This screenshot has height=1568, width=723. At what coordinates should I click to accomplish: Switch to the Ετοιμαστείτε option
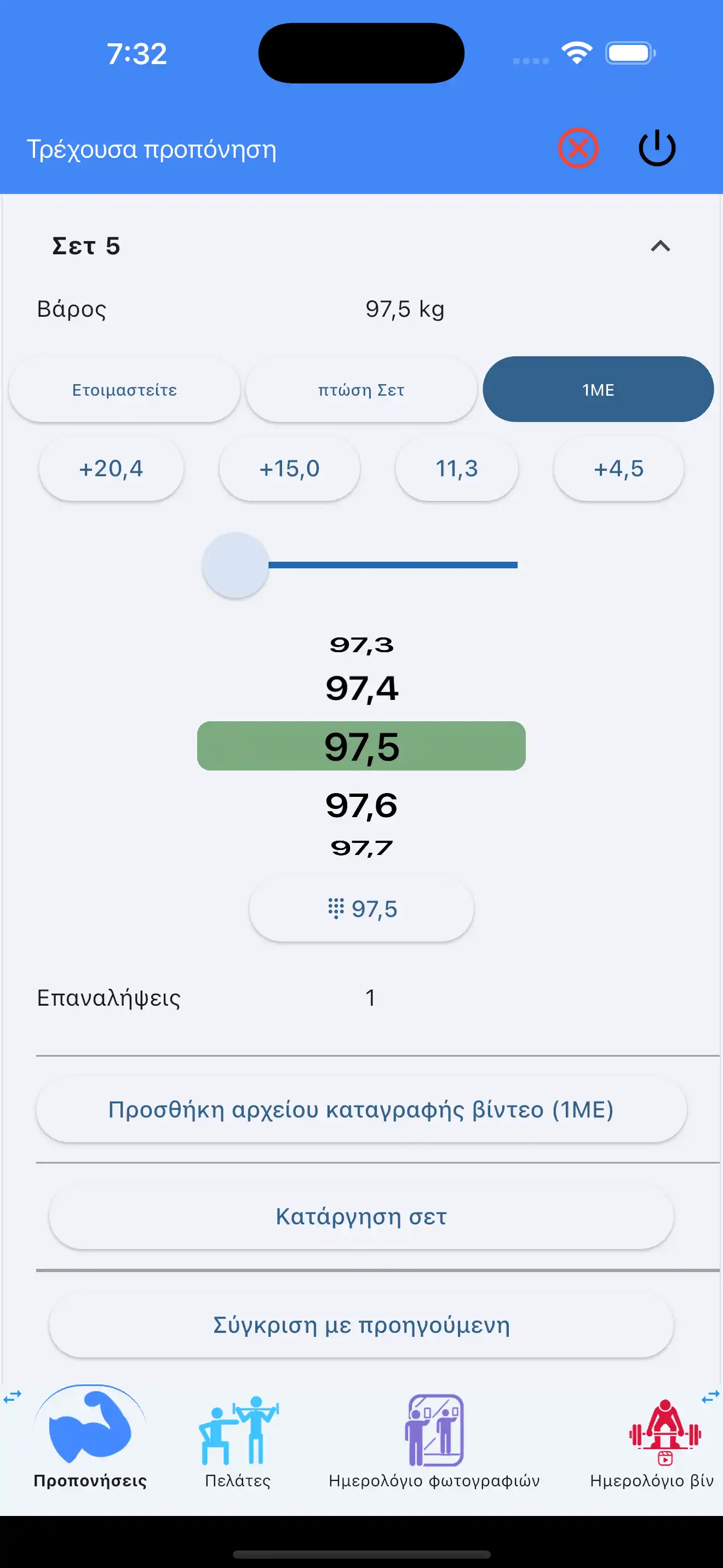pyautogui.click(x=125, y=389)
